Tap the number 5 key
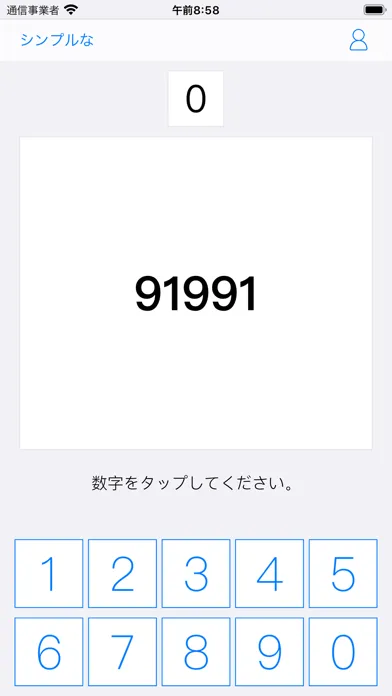The height and width of the screenshot is (696, 392). pos(343,573)
